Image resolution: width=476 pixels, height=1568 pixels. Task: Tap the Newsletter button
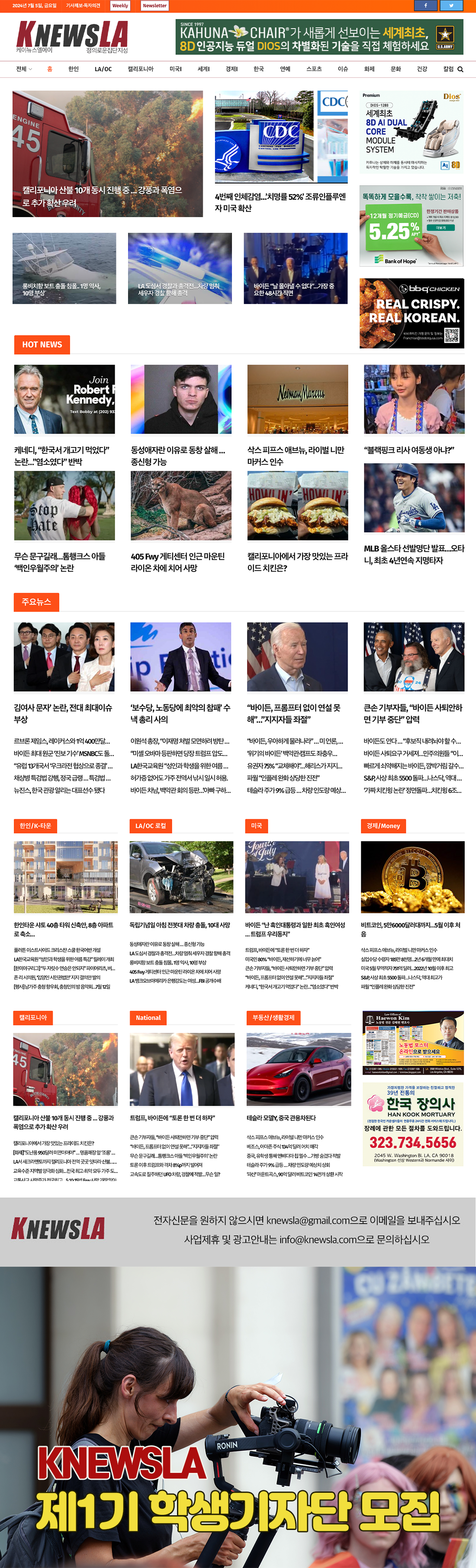click(x=154, y=6)
